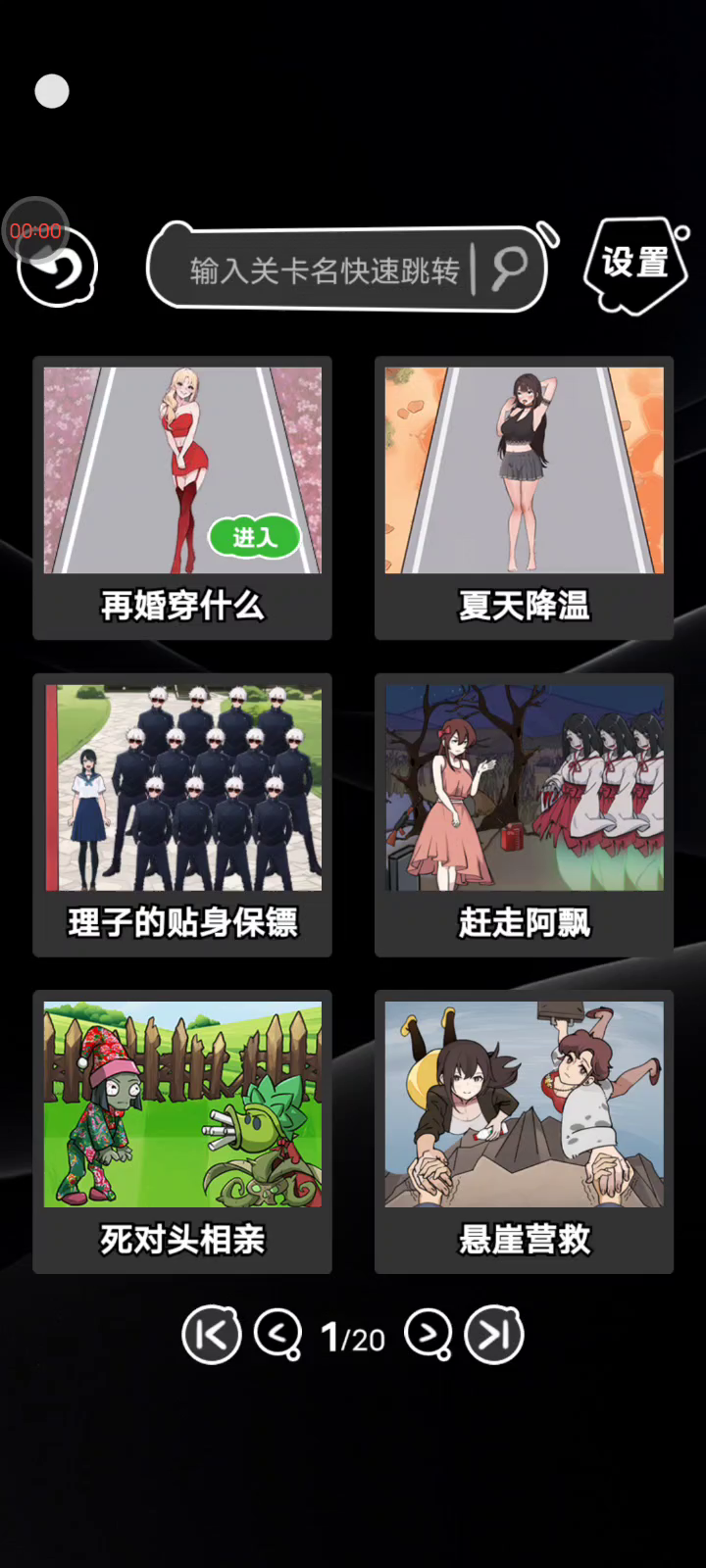
Task: Select the 理子的贴身保镖 level
Action: coord(182,814)
